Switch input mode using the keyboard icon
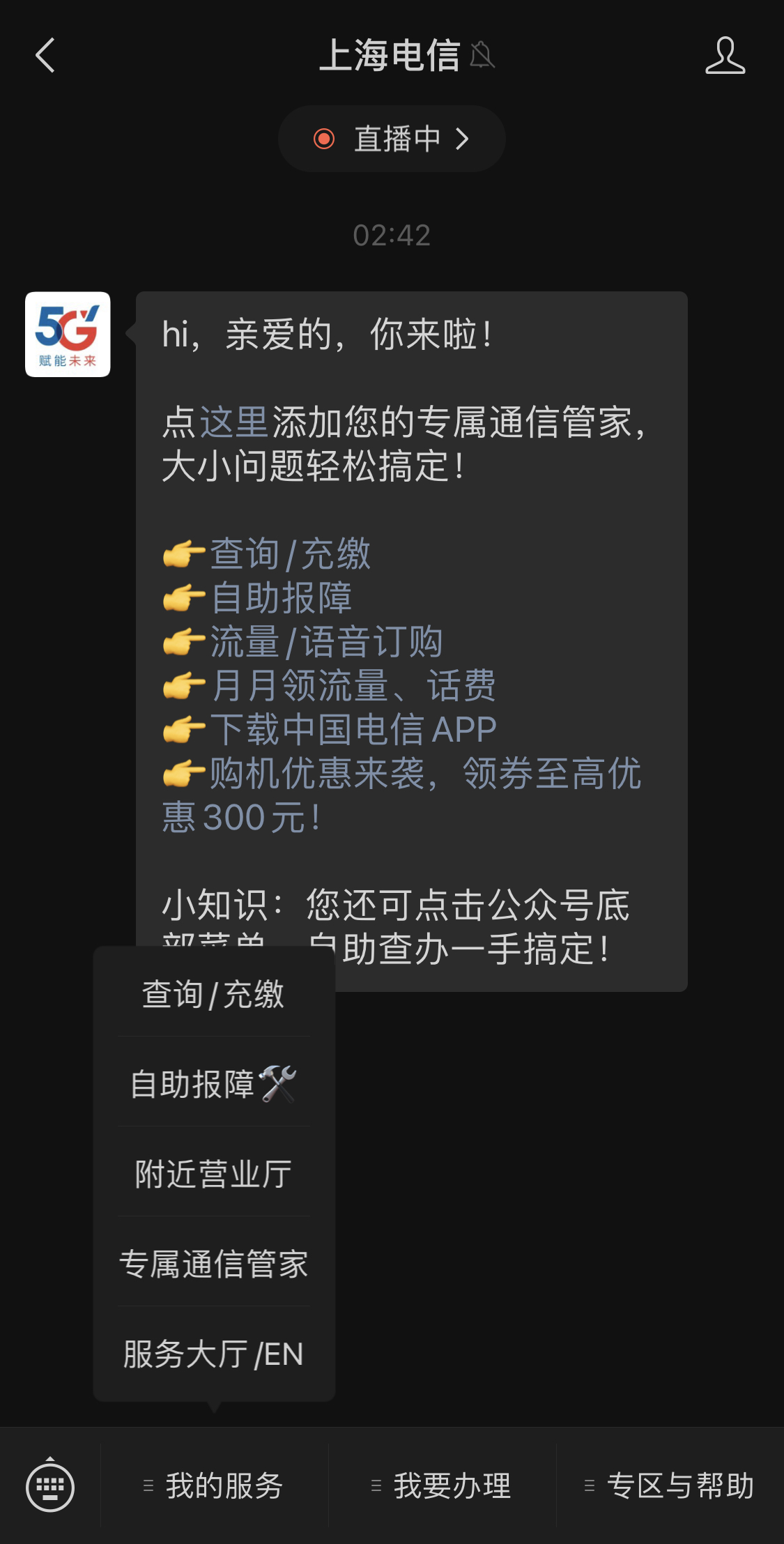Viewport: 784px width, 1544px height. (50, 1488)
